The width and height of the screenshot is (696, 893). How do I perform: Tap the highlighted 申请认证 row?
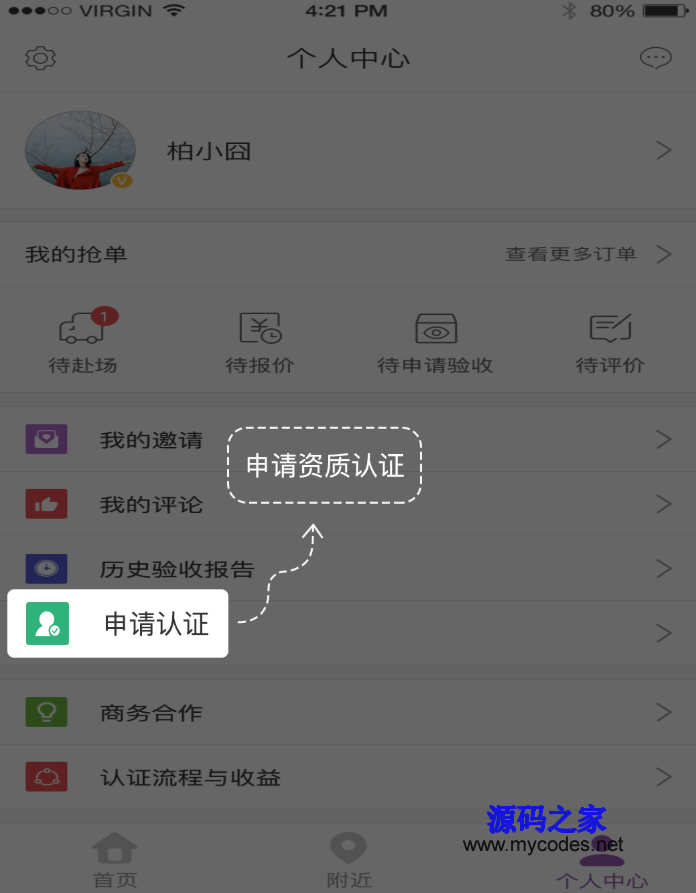tap(118, 624)
